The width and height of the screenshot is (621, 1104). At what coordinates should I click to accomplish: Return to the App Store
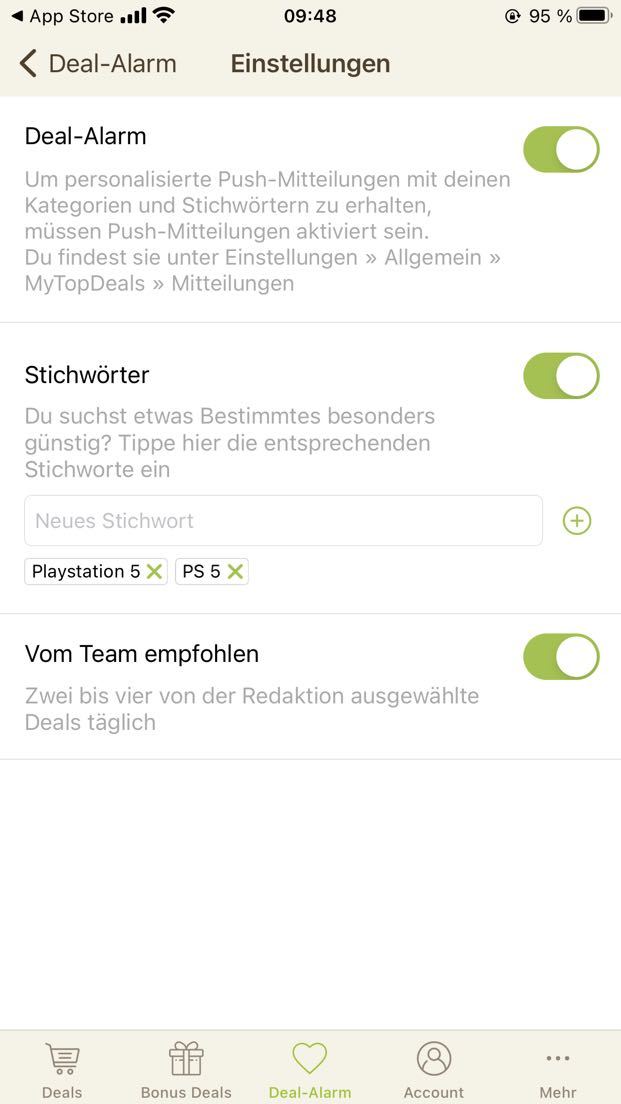pos(62,16)
